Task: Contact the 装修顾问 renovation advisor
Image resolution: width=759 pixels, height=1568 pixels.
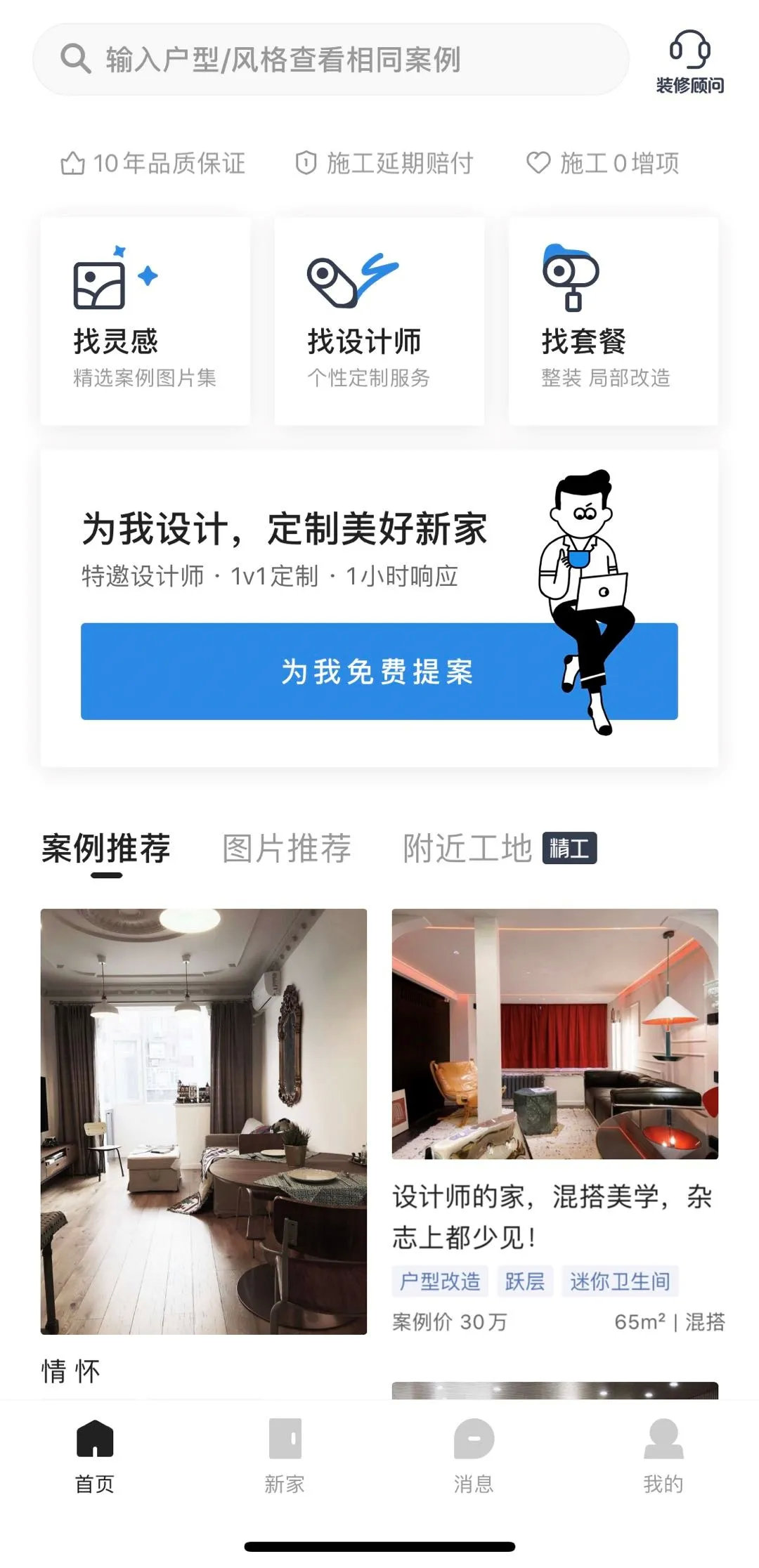Action: click(689, 62)
